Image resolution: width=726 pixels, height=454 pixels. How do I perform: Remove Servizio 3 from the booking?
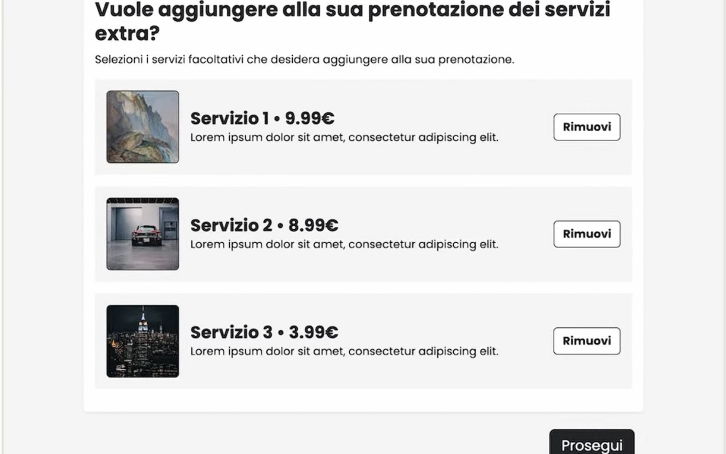586,341
